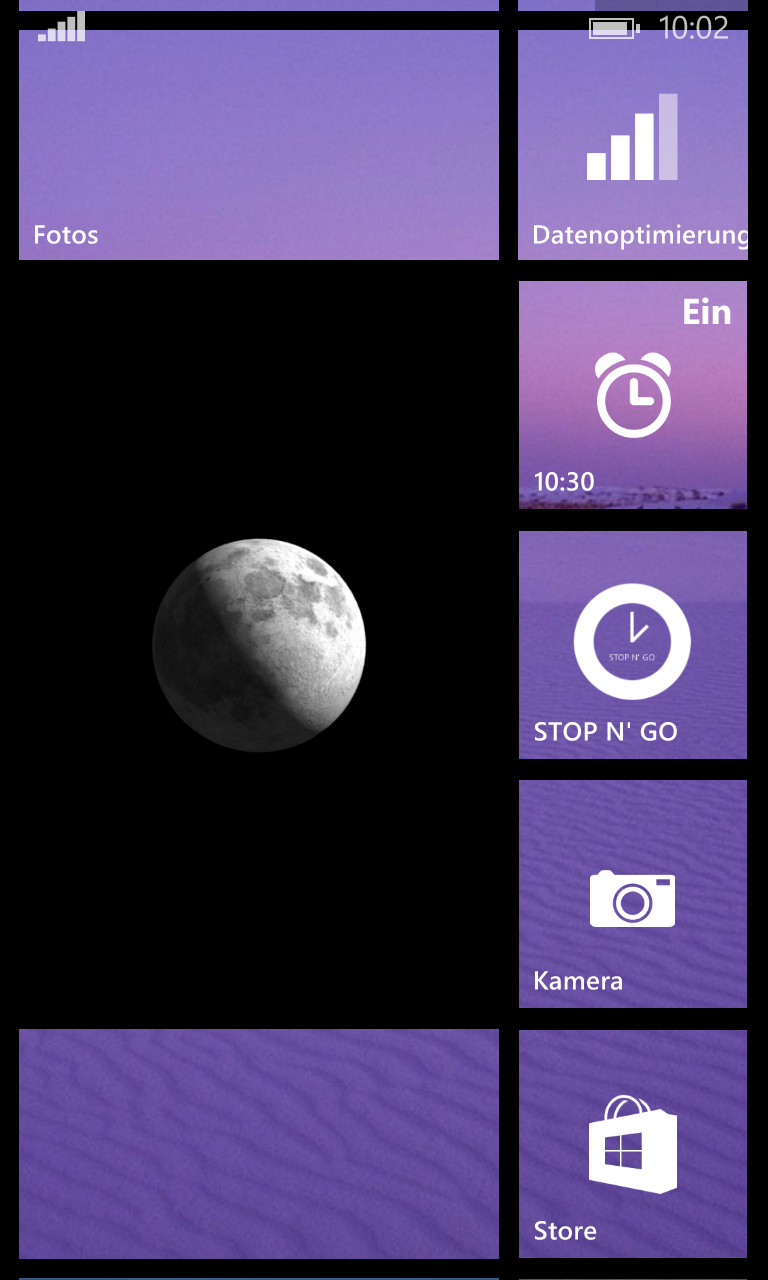Open the Kamera tile

(x=633, y=894)
